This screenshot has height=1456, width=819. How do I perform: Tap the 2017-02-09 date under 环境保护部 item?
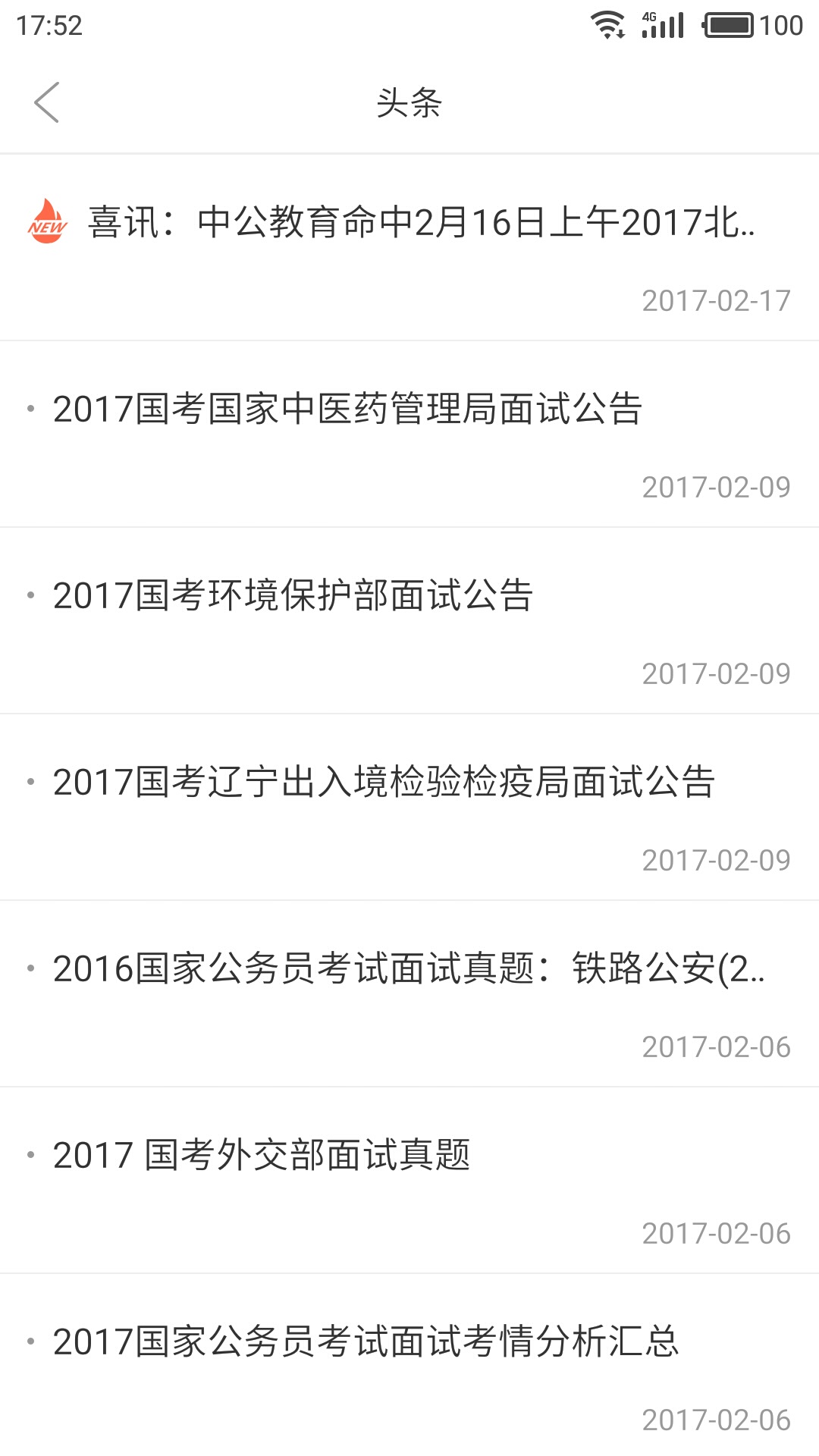click(x=715, y=673)
